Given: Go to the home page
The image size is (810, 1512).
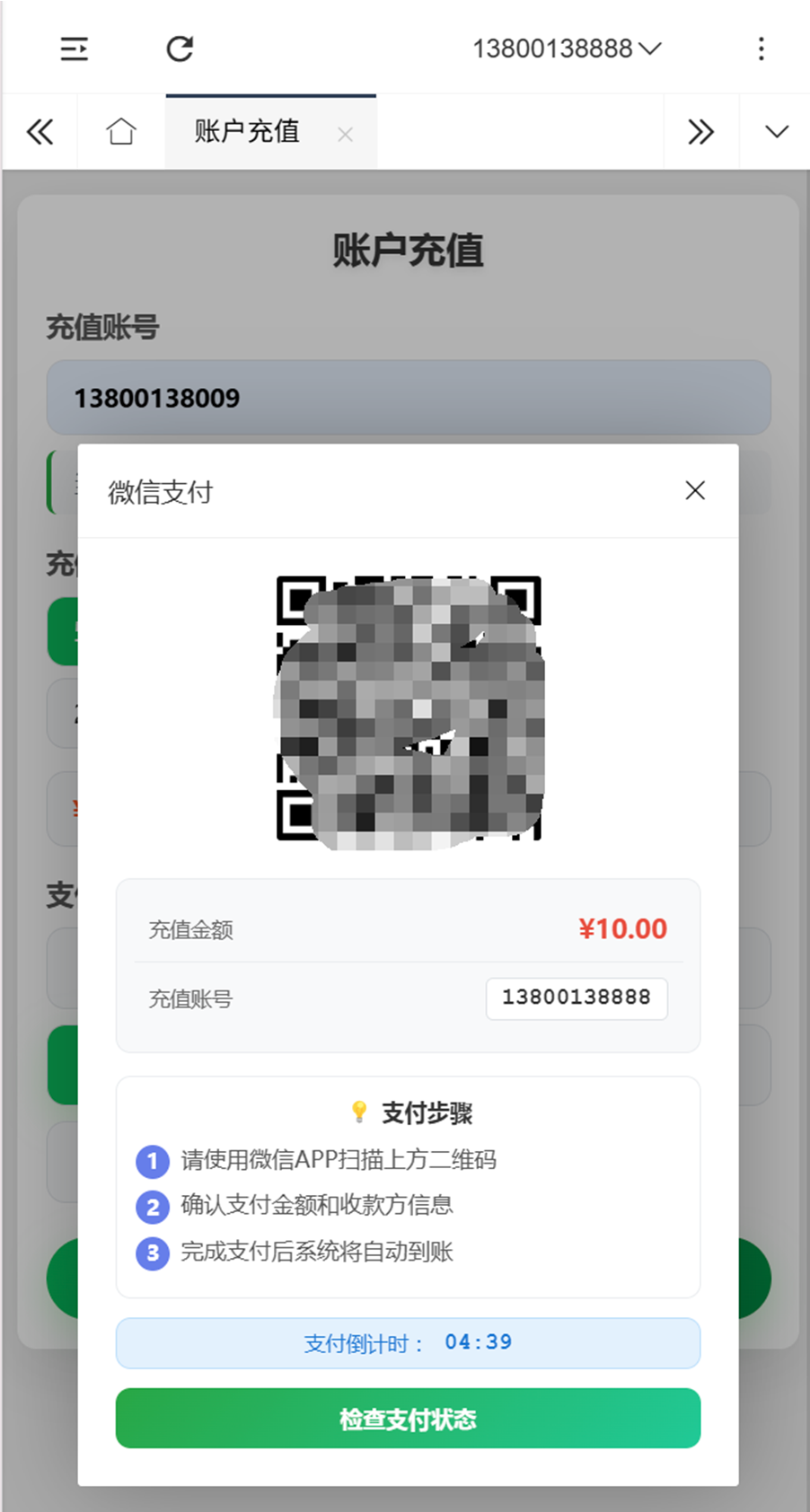Looking at the screenshot, I should click(x=120, y=131).
